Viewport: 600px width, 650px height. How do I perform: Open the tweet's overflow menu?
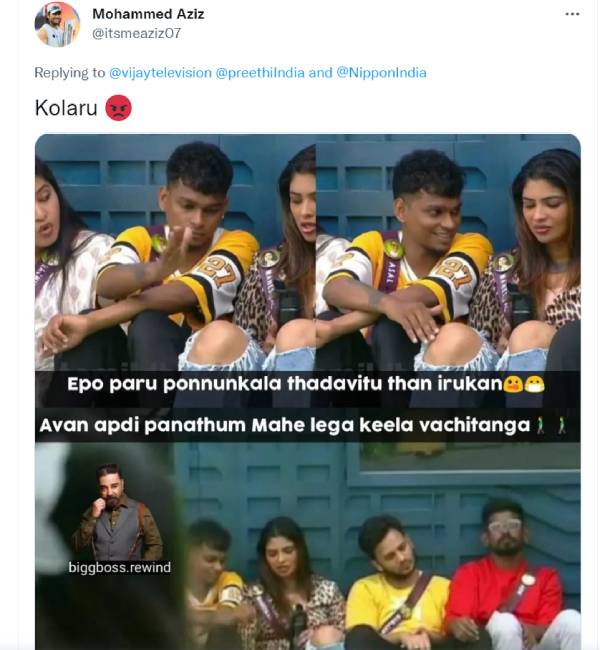[572, 14]
